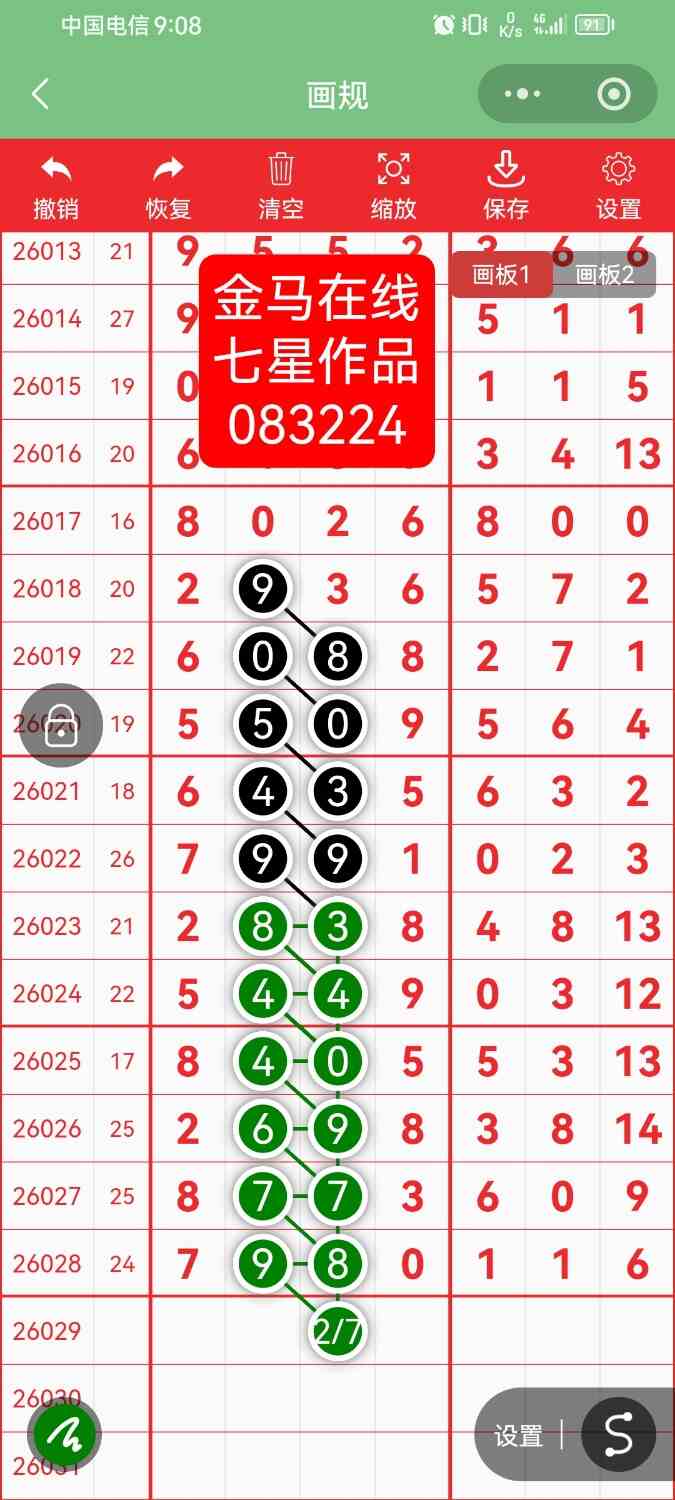Undo the last drawing with 撤销
Image resolution: width=675 pixels, height=1500 pixels.
(56, 186)
